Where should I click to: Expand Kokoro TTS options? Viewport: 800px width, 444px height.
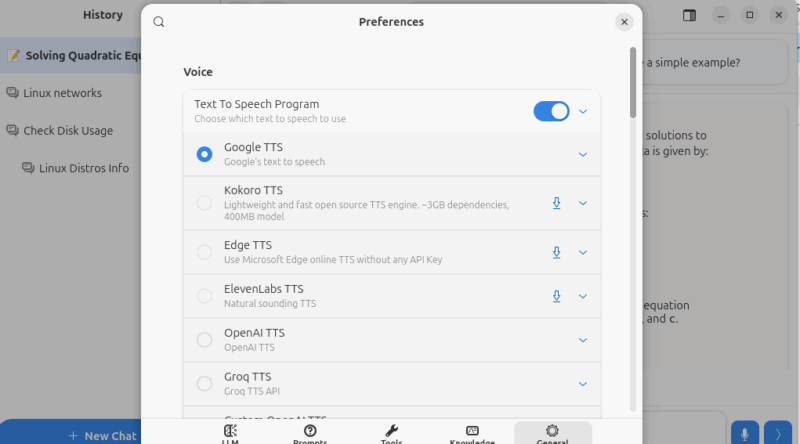point(583,203)
